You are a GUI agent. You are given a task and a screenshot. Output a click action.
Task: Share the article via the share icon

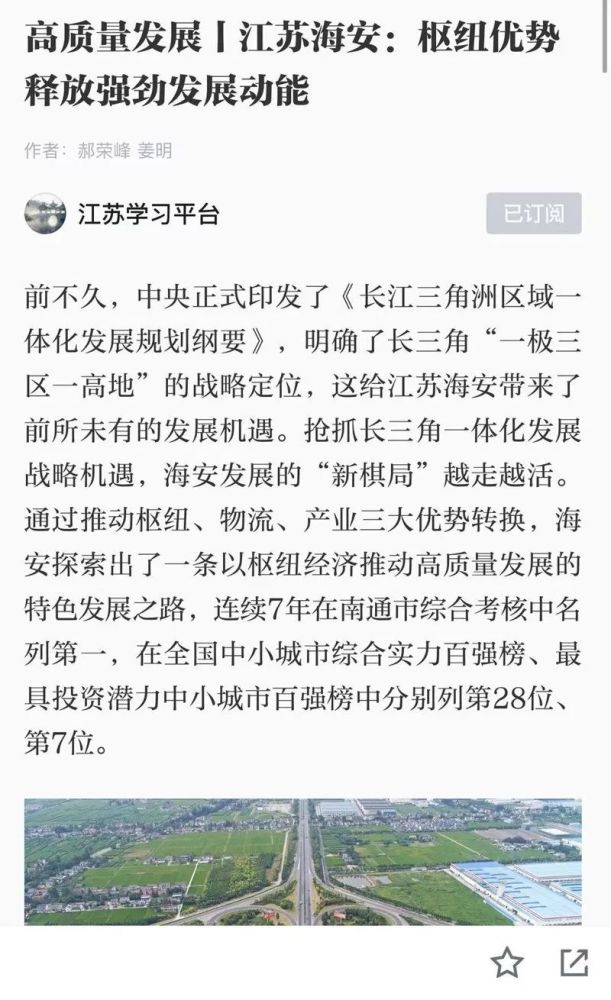pyautogui.click(x=573, y=962)
